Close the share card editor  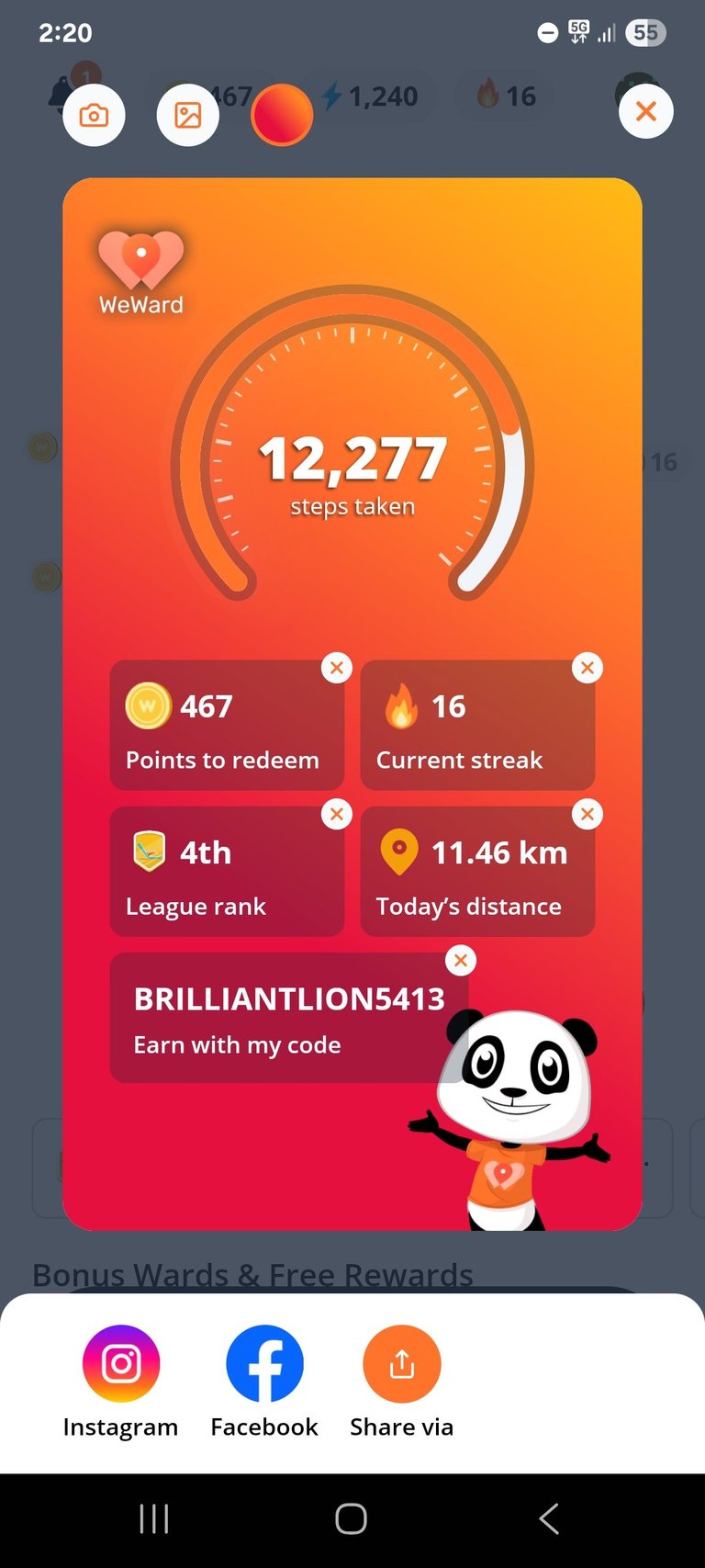(x=646, y=111)
